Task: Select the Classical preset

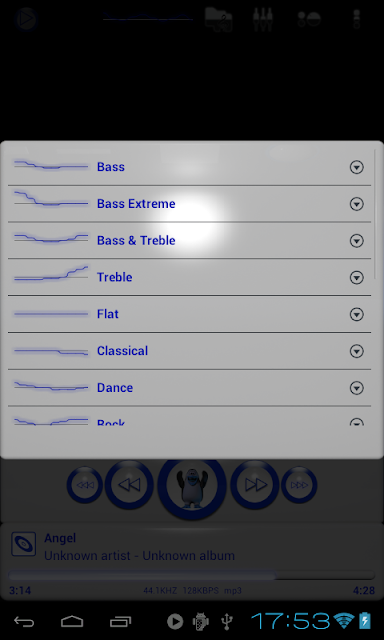Action: click(x=189, y=351)
